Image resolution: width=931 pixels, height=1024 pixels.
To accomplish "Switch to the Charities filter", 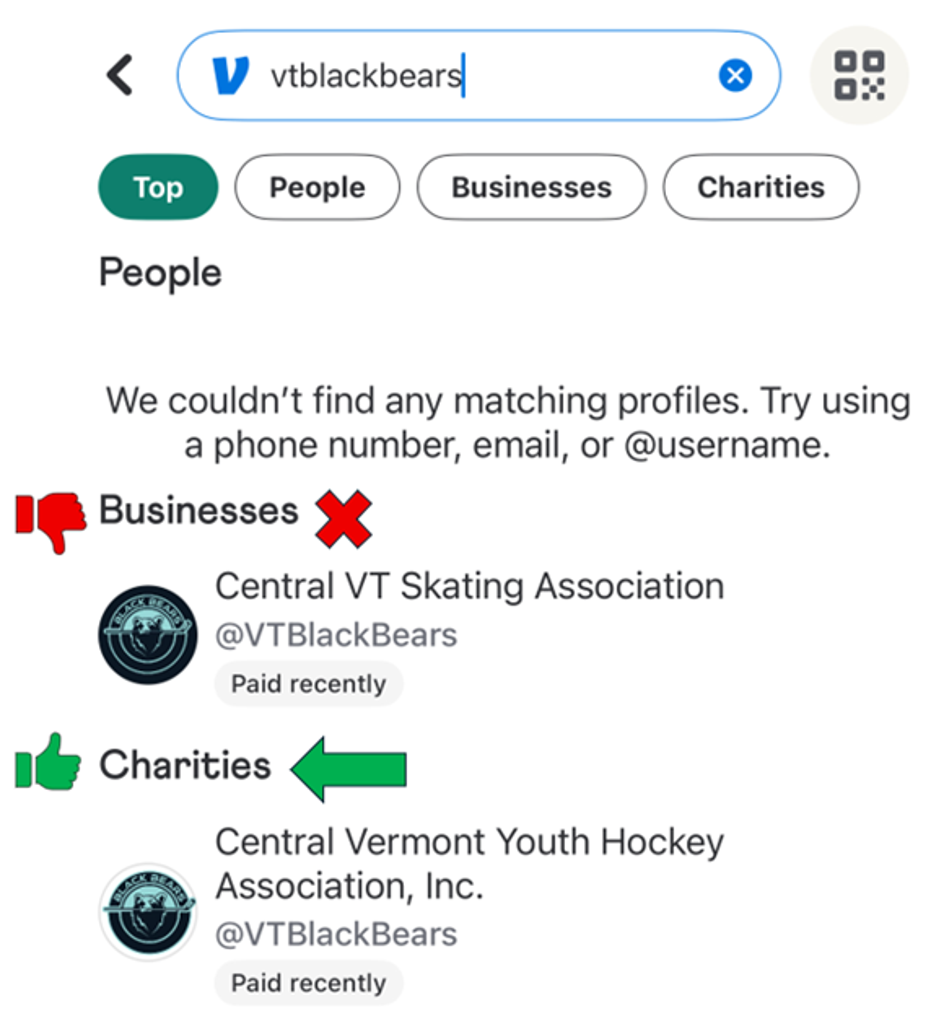I will (760, 187).
